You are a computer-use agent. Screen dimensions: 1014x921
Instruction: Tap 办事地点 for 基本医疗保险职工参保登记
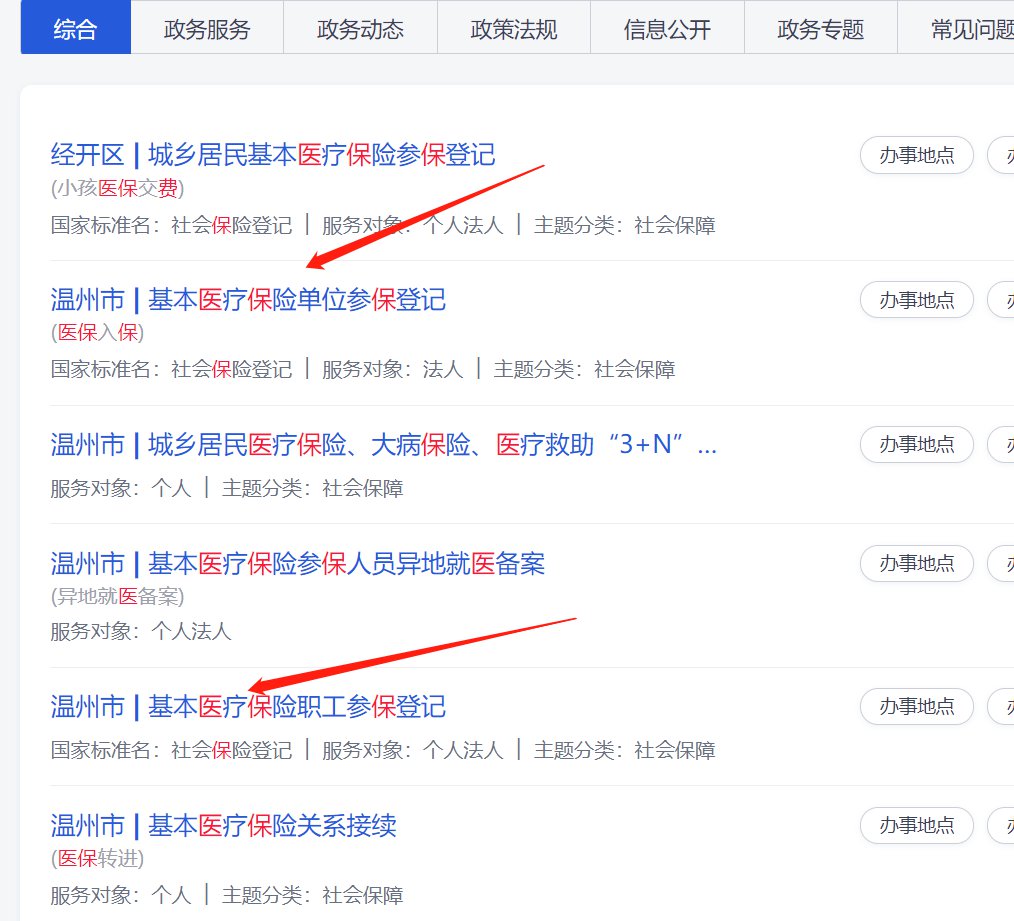click(x=916, y=707)
